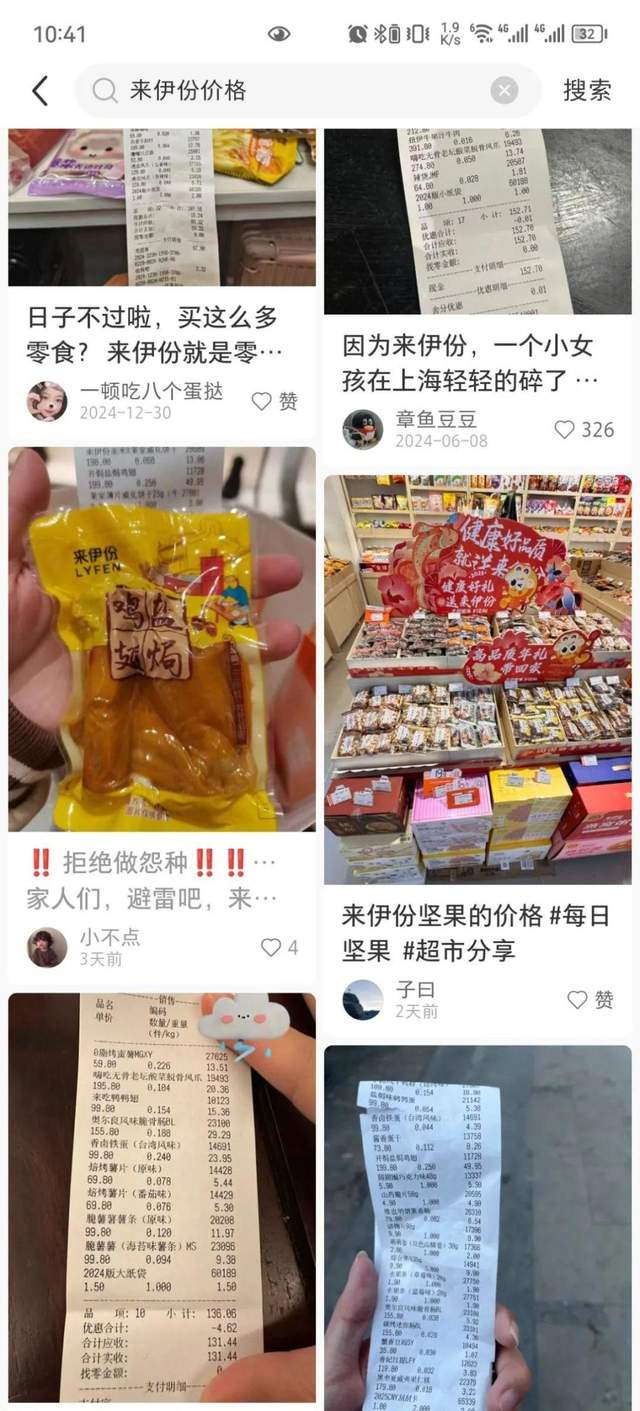
Task: Open 章鱼豆豆's profile avatar
Action: click(x=362, y=429)
